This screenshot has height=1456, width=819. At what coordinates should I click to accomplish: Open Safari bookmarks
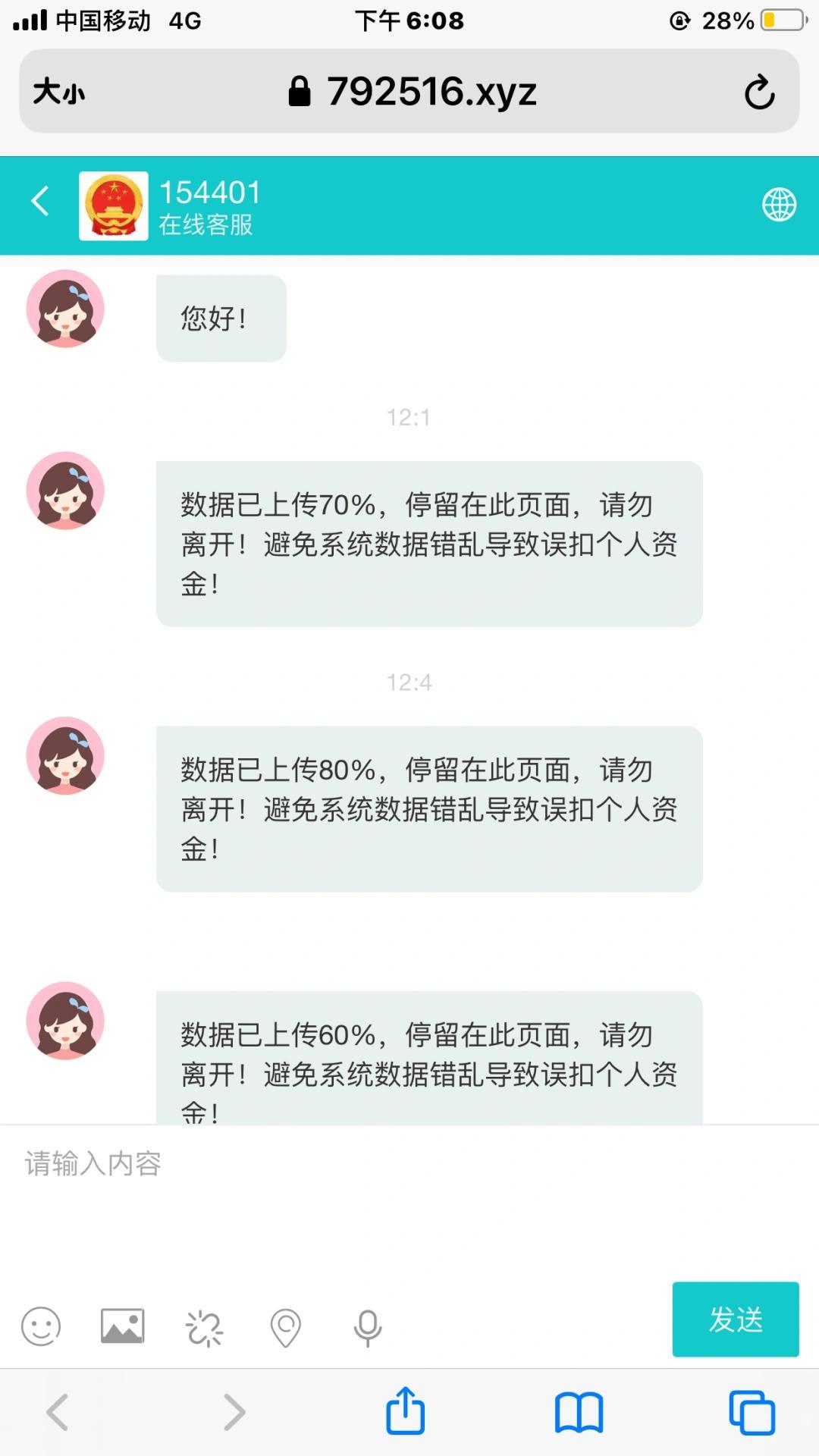tap(579, 1413)
